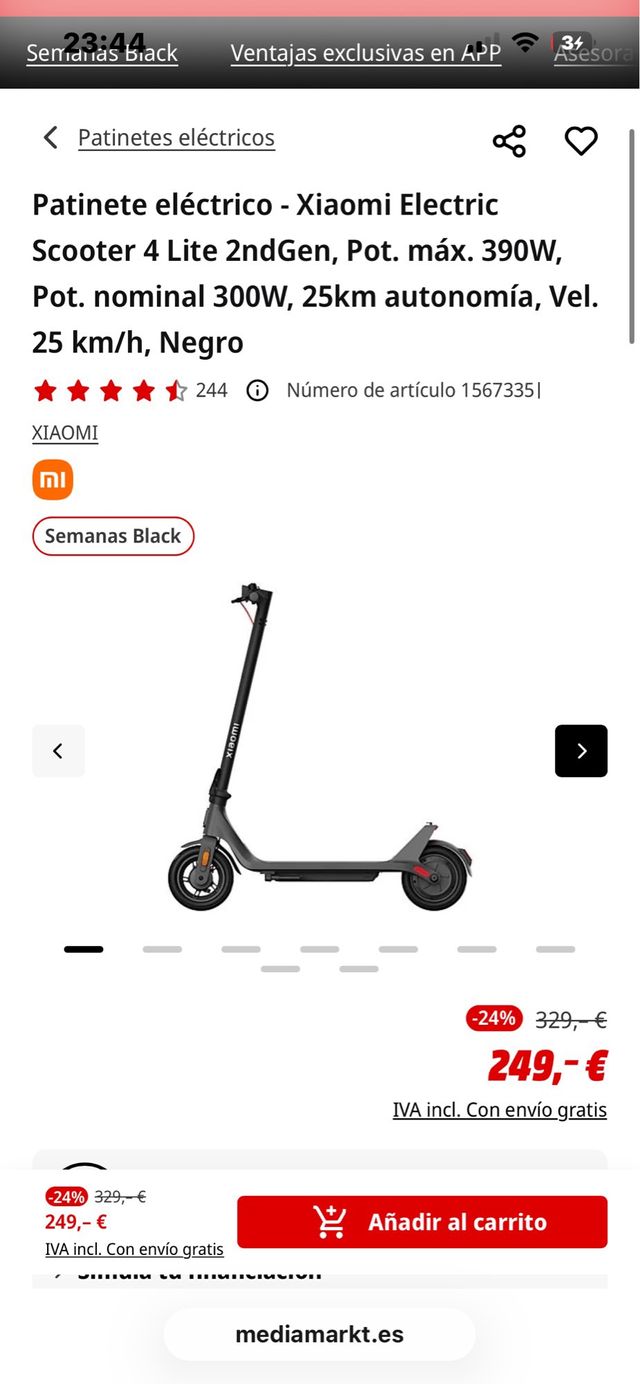This screenshot has width=640, height=1384.
Task: Open the Patinetes eléctricos category link
Action: click(x=176, y=138)
